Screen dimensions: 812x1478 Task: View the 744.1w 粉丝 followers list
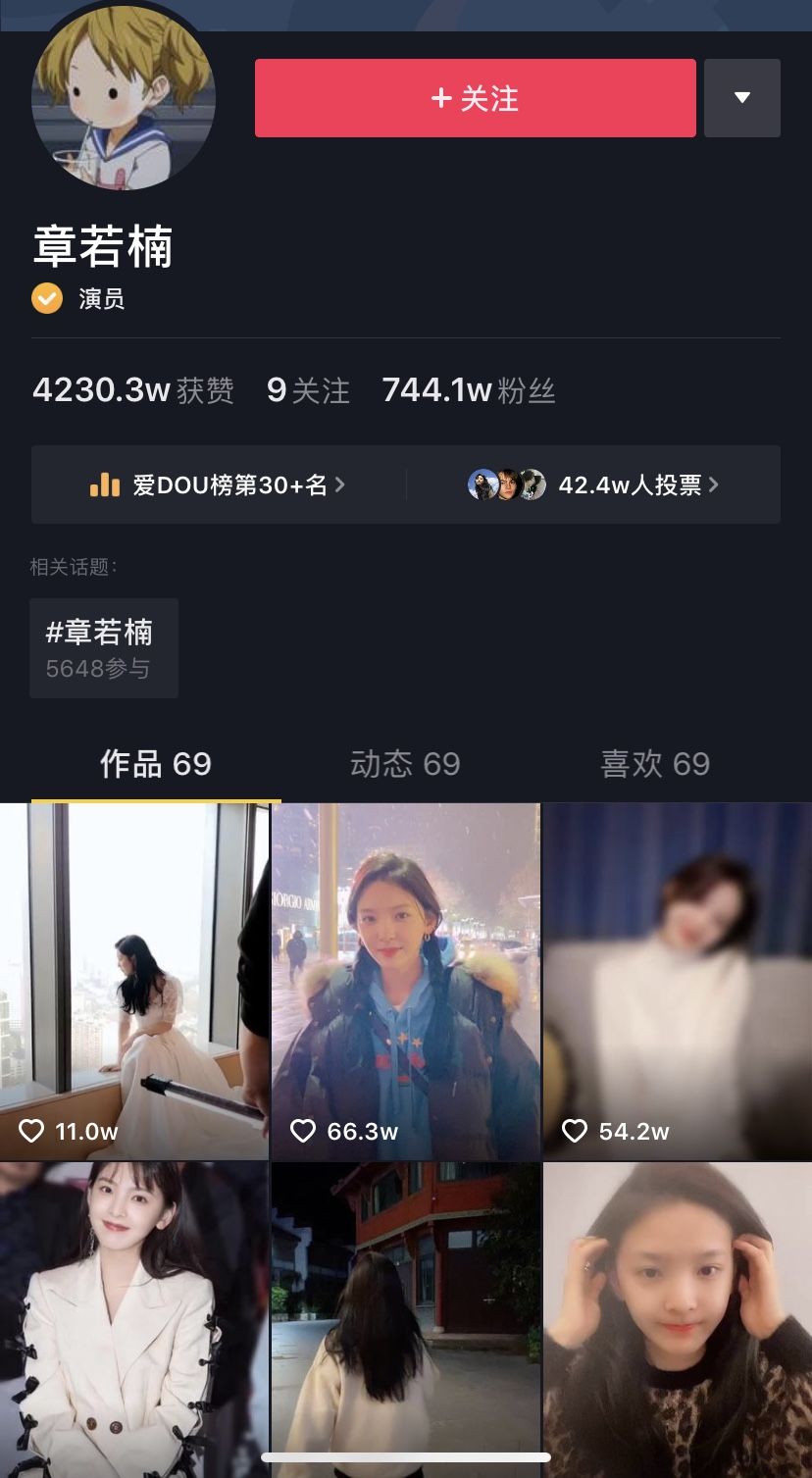469,390
